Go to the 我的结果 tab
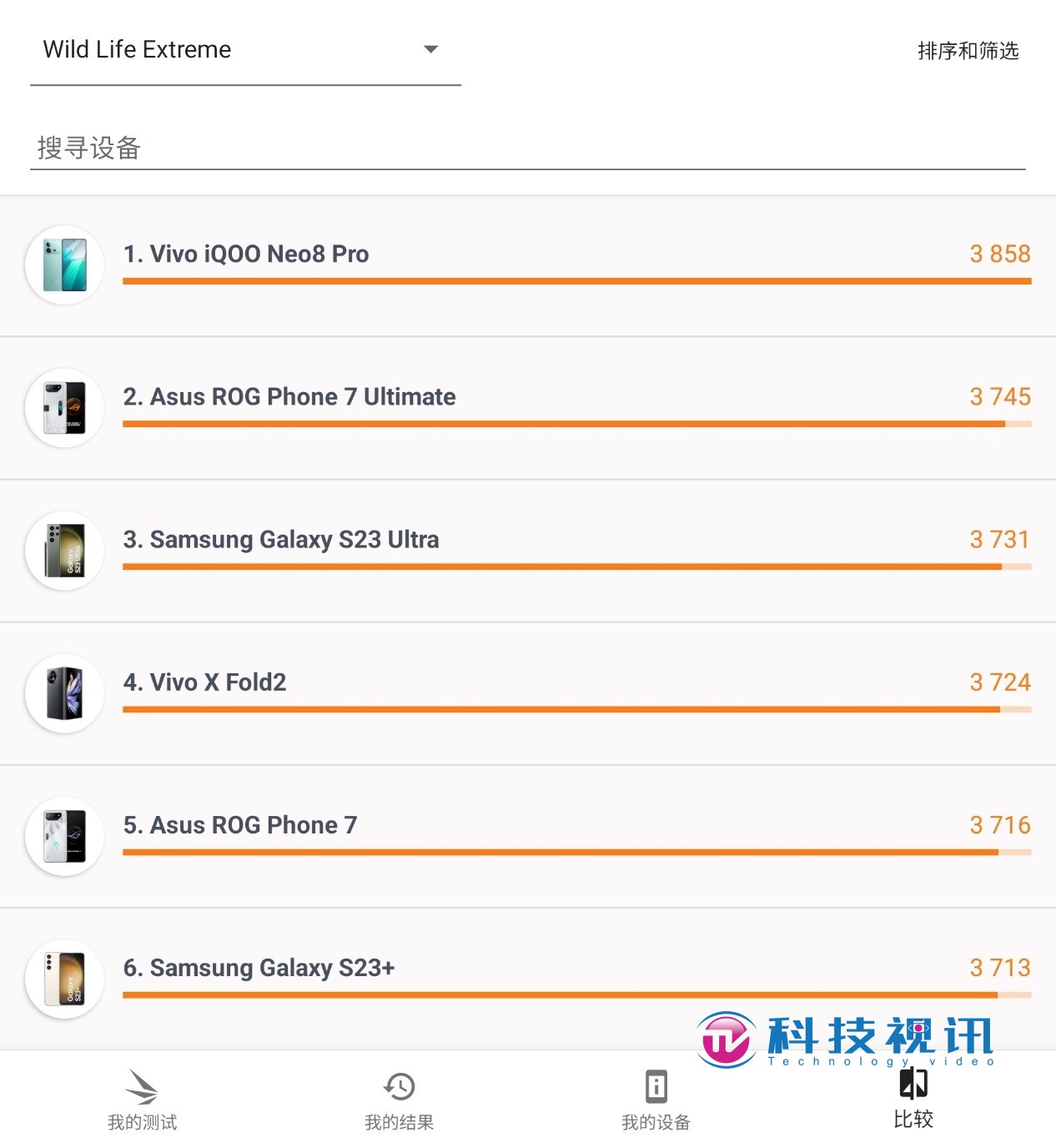This screenshot has width=1056, height=1148. tap(399, 1100)
